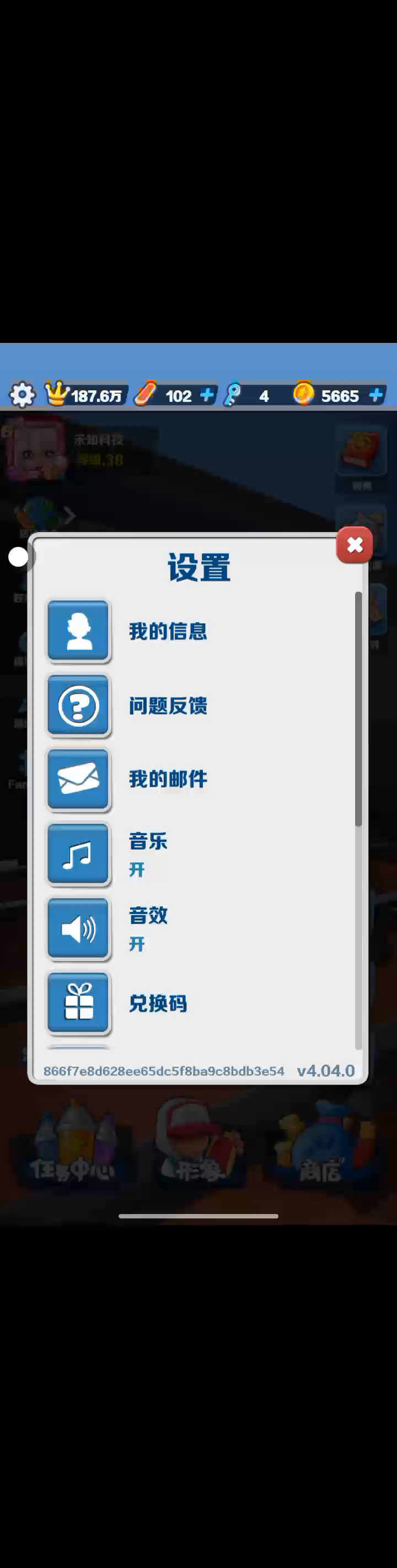Open 兑换码 redeem code
The image size is (397, 1568).
click(x=78, y=1002)
